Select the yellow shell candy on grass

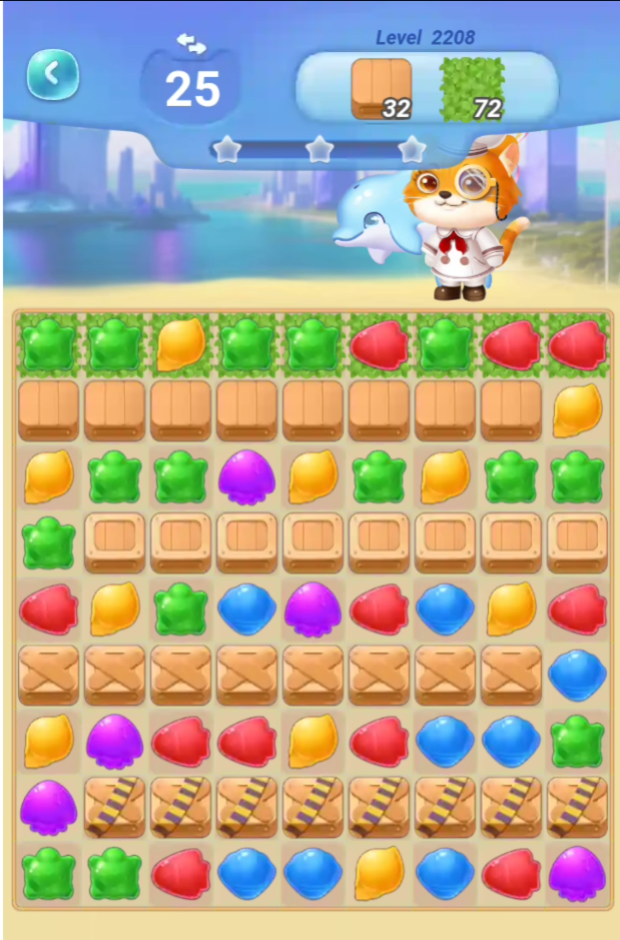click(x=180, y=345)
